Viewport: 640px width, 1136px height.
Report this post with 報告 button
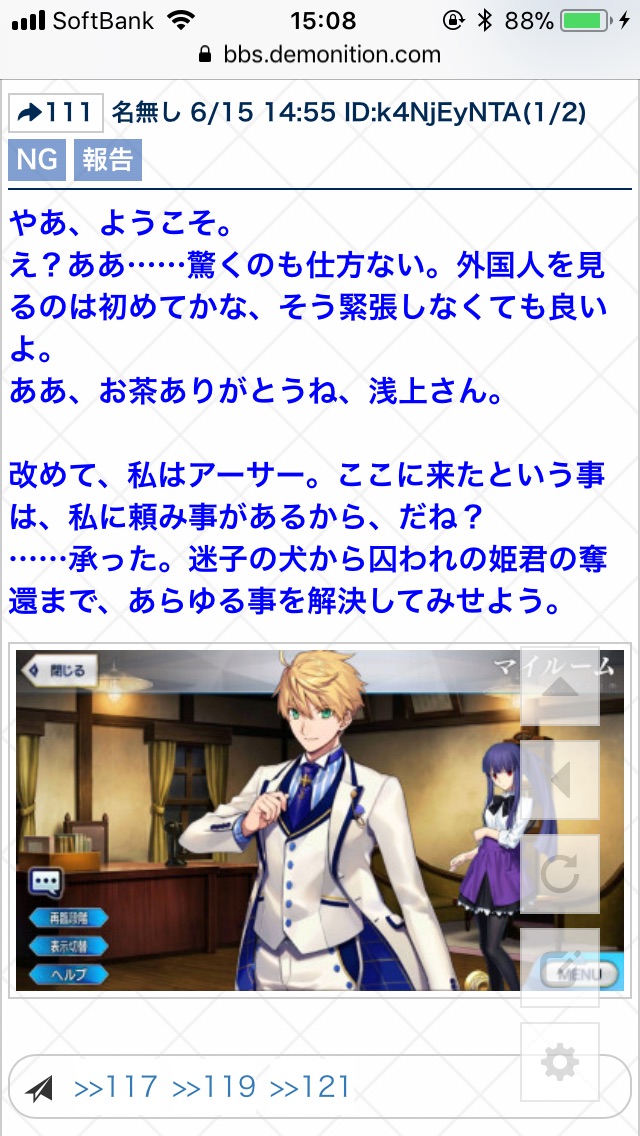tap(106, 160)
